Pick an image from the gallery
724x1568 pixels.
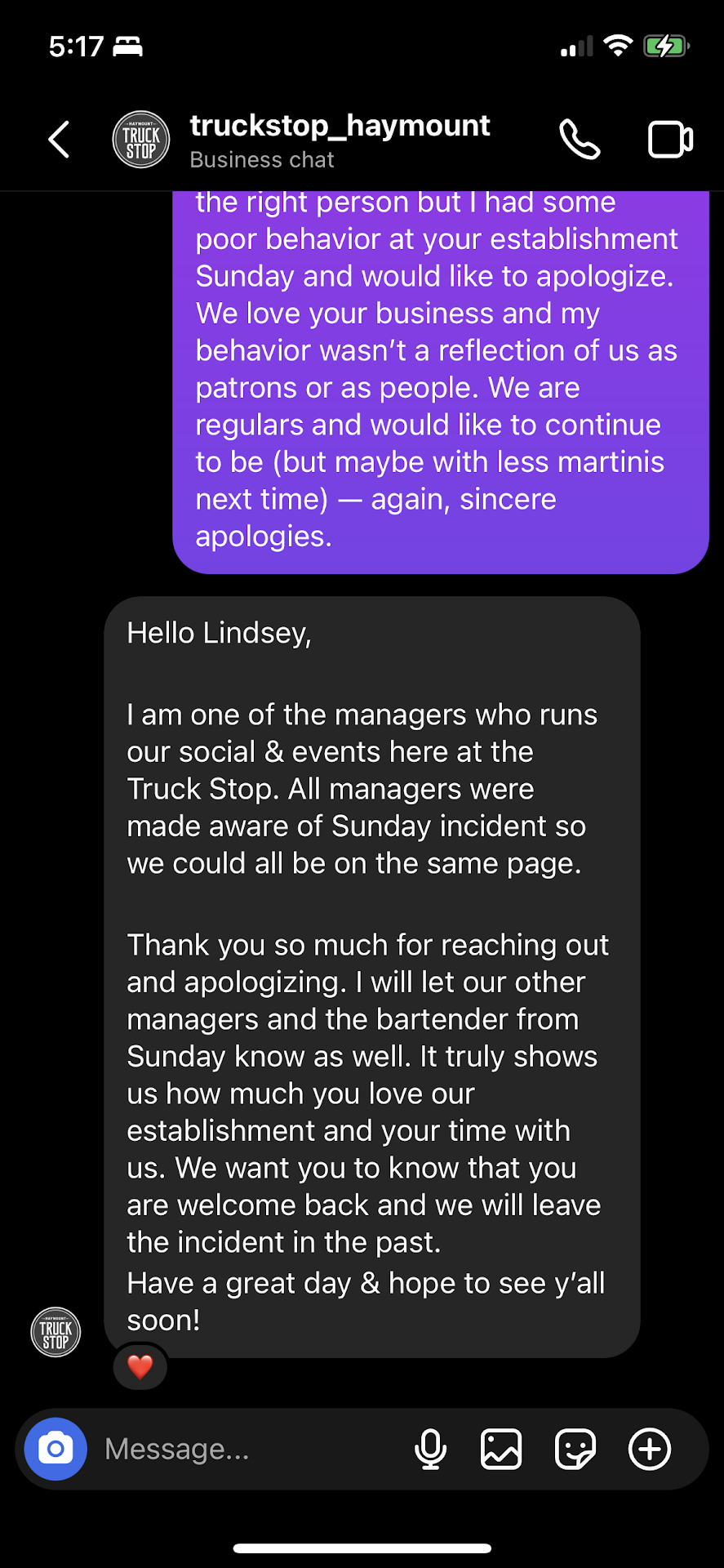[x=501, y=1449]
